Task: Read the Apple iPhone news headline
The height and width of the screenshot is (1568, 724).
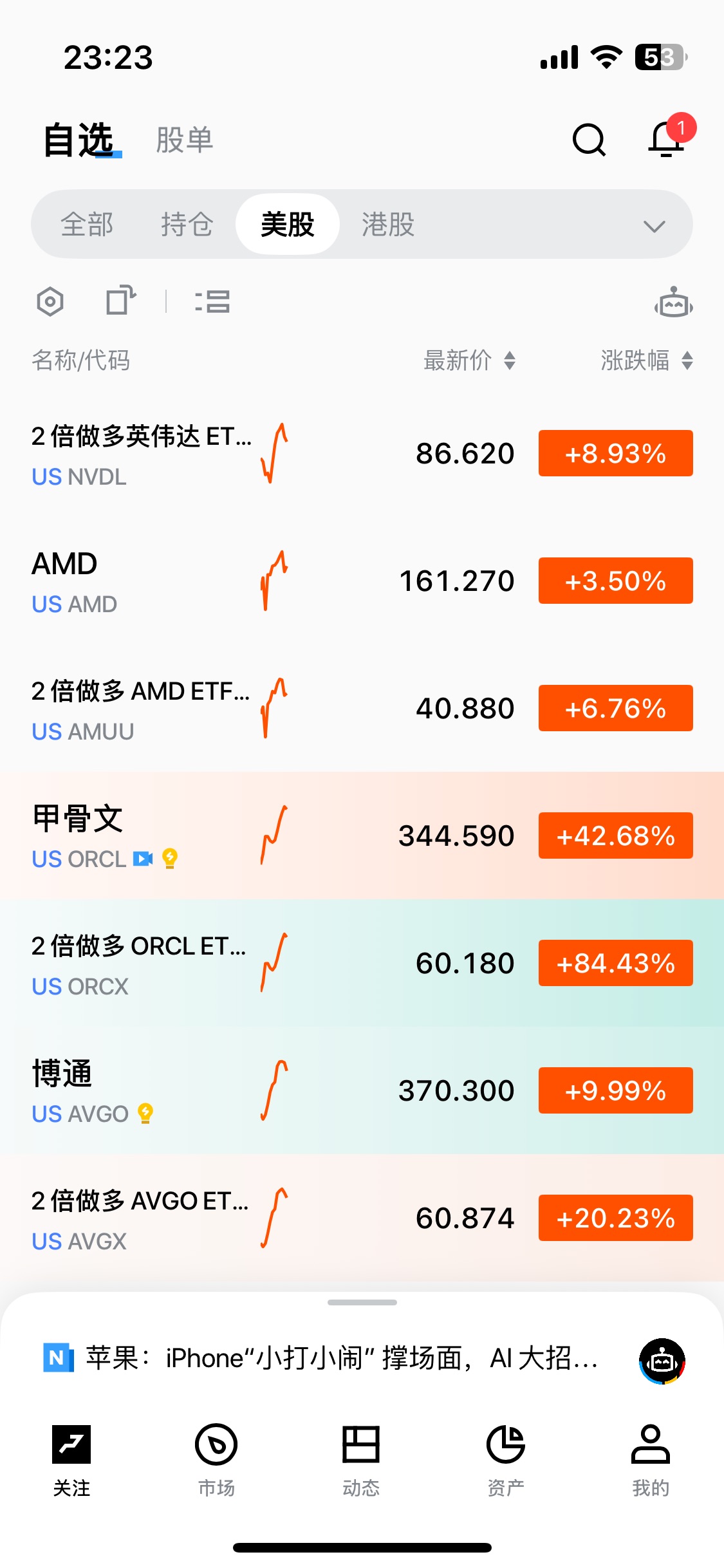Action: (x=342, y=1358)
